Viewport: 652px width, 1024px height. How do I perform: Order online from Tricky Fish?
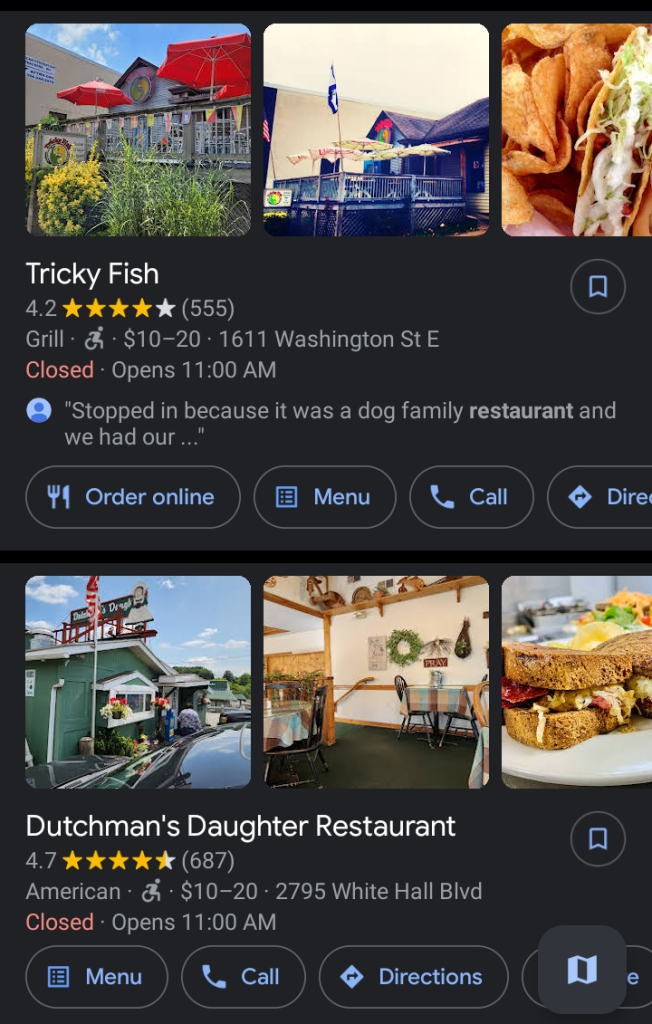tap(133, 497)
